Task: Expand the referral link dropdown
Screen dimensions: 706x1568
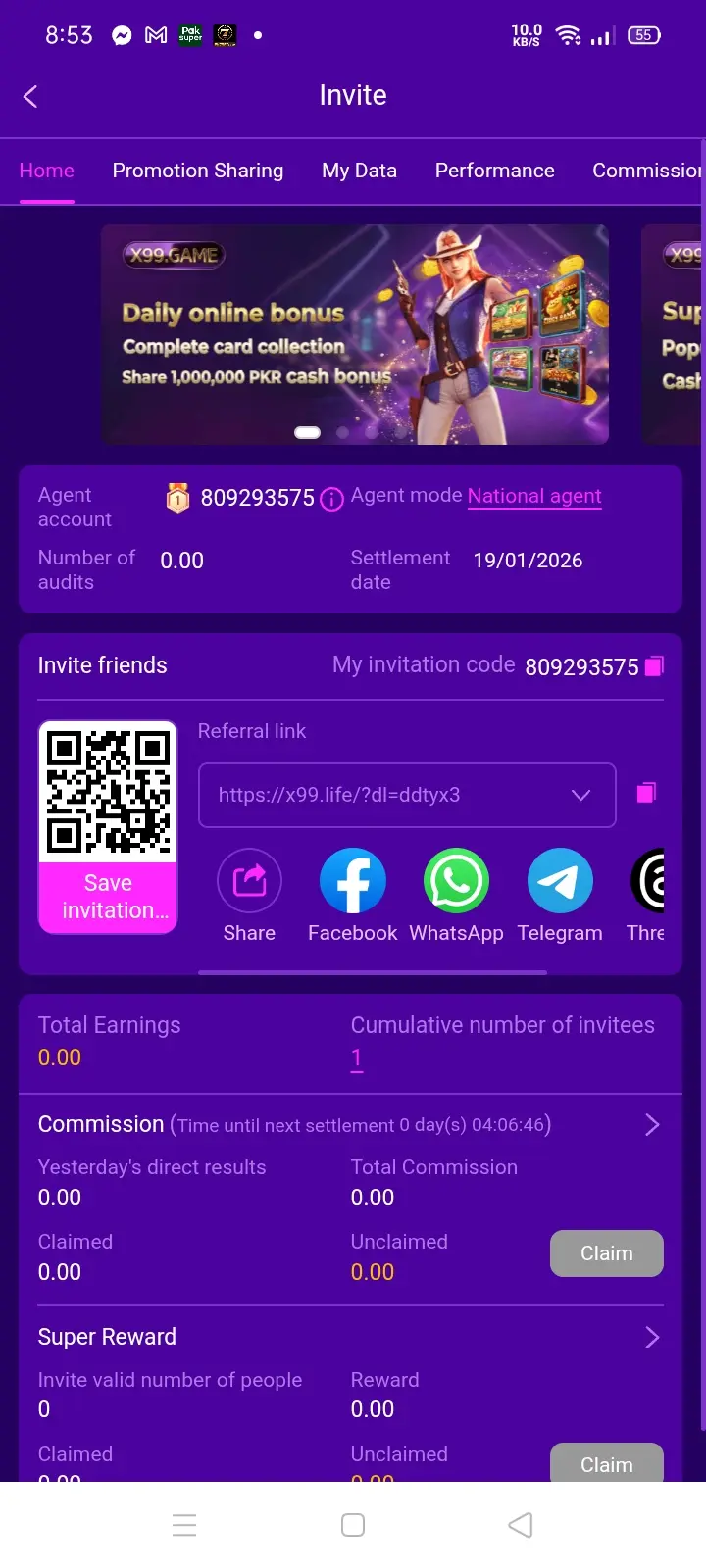Action: (580, 795)
